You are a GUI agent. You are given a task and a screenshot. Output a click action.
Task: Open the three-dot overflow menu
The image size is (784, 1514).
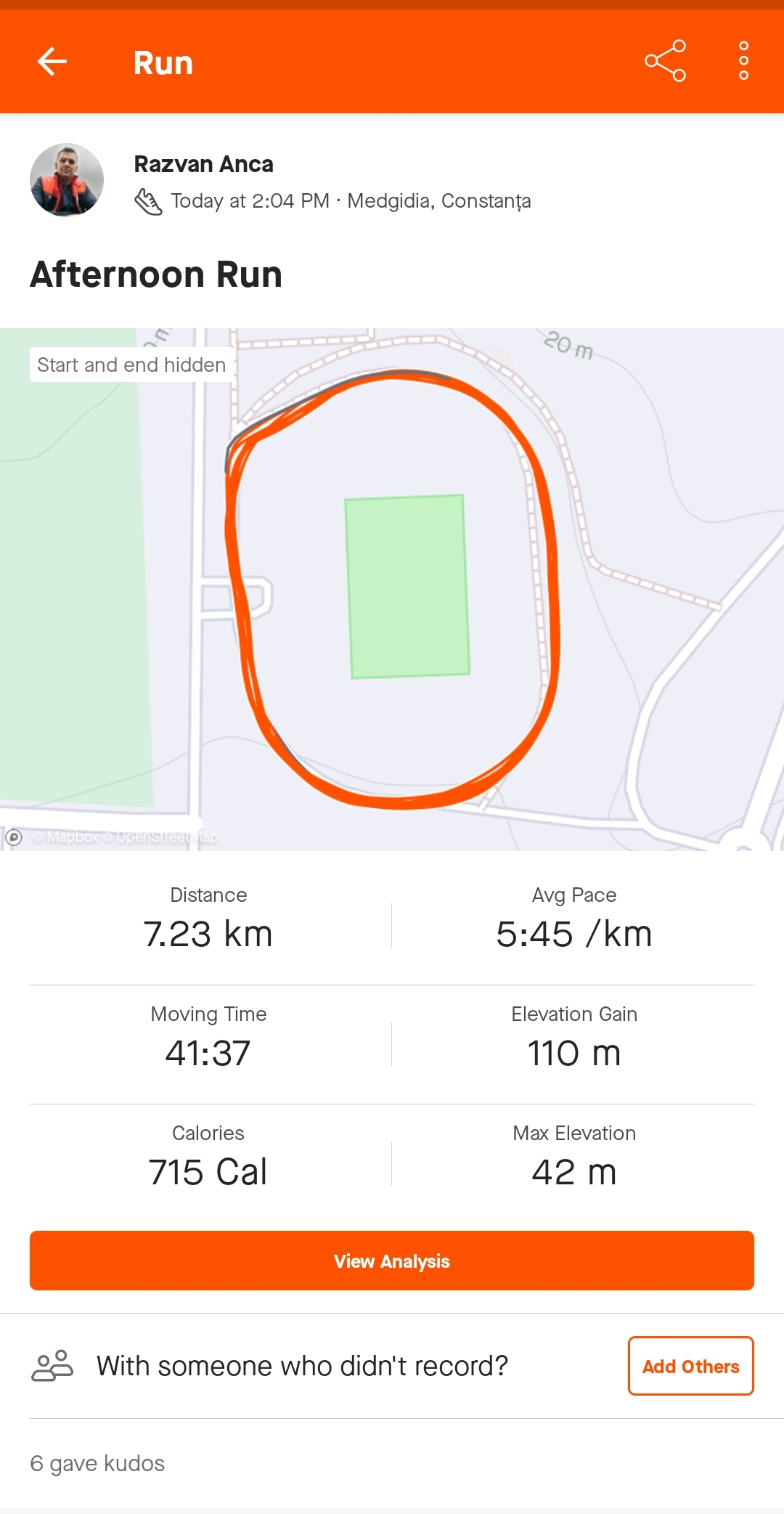pos(743,62)
